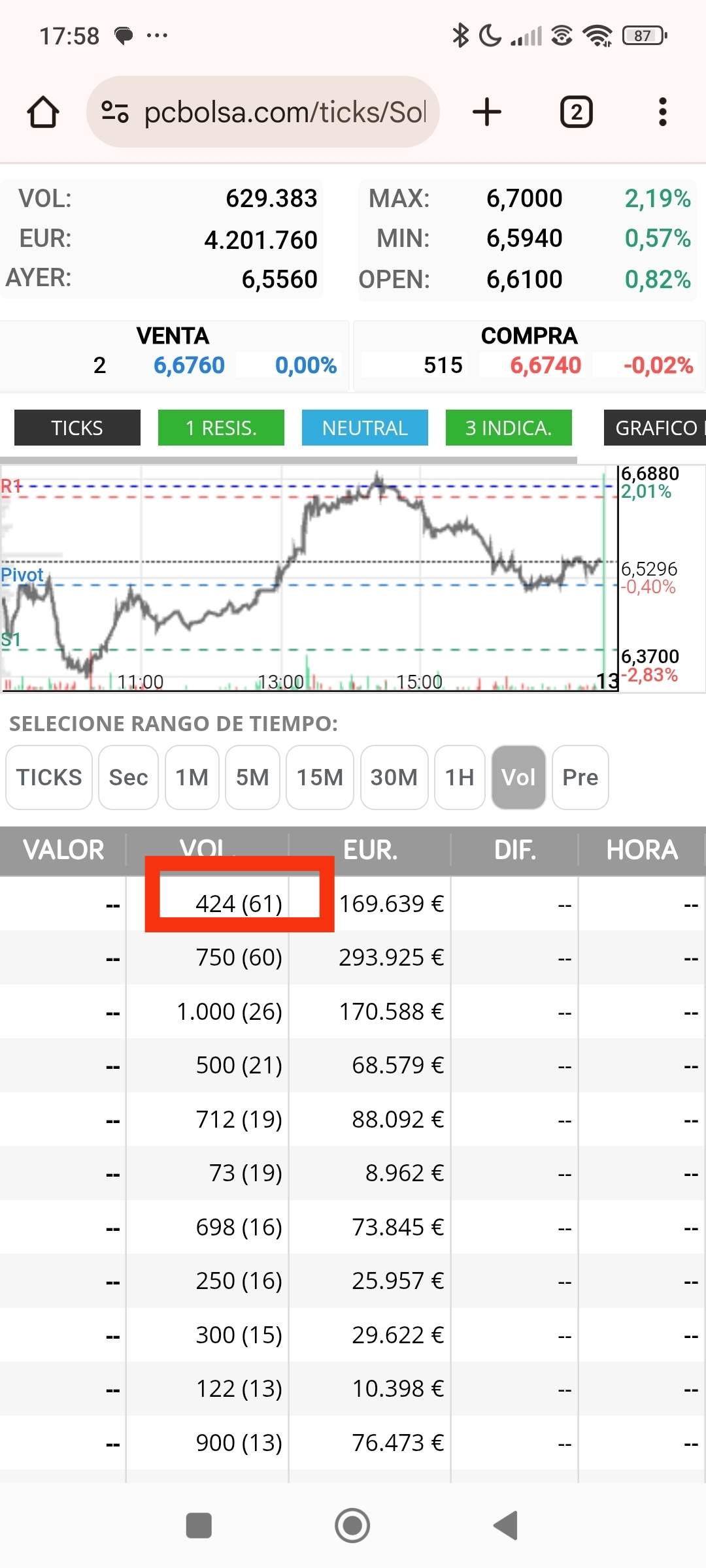Choose the 1M time range
The width and height of the screenshot is (706, 1568).
pyautogui.click(x=192, y=777)
